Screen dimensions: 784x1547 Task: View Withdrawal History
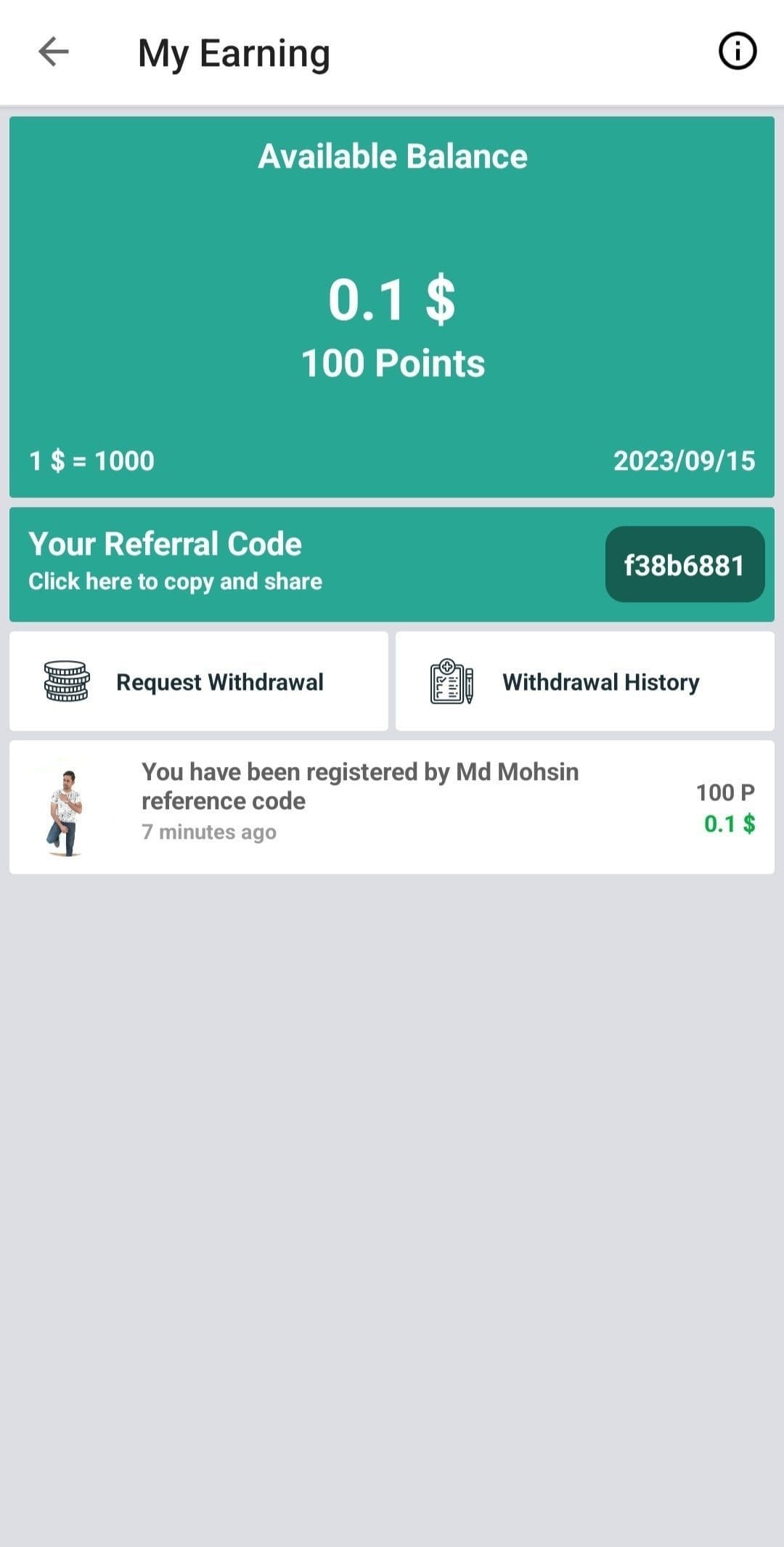(584, 681)
